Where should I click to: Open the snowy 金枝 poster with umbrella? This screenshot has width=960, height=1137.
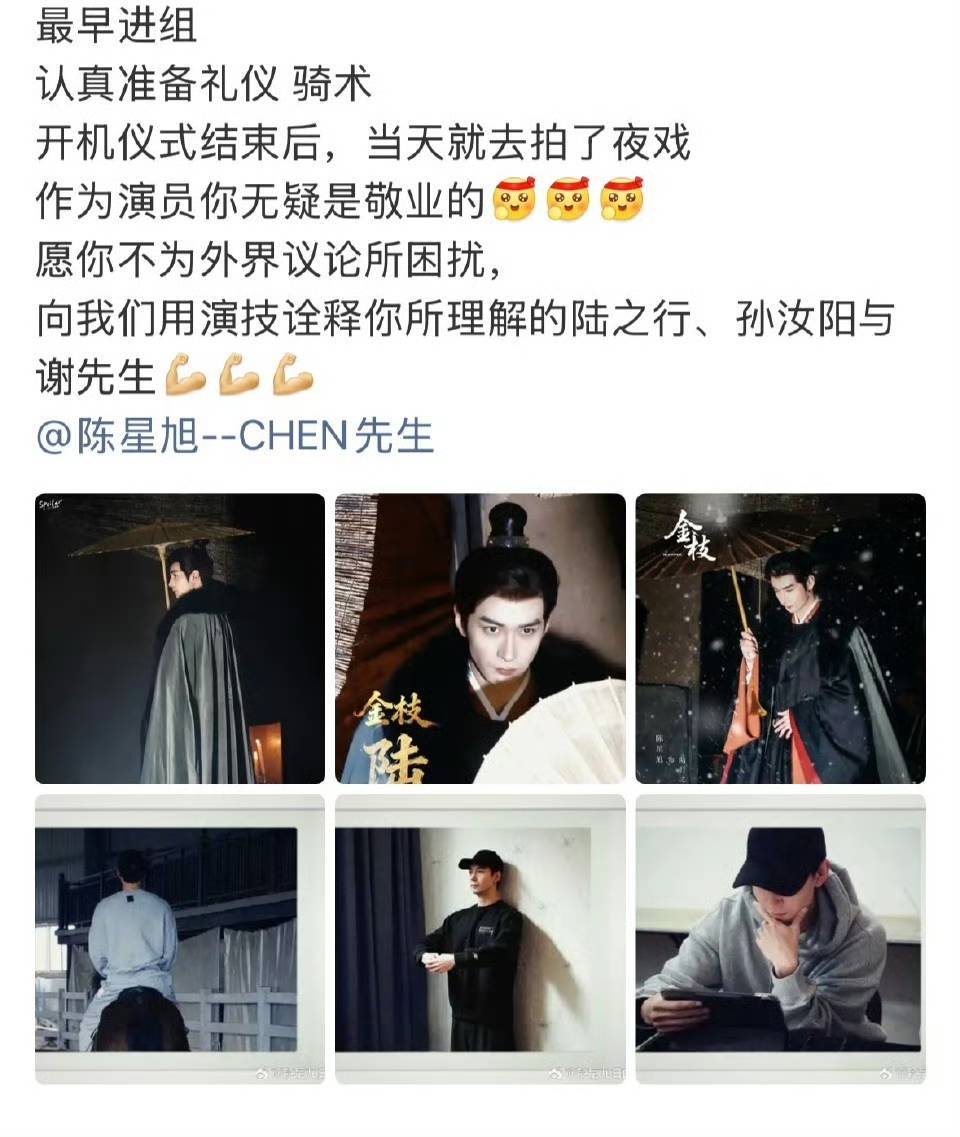coord(780,638)
